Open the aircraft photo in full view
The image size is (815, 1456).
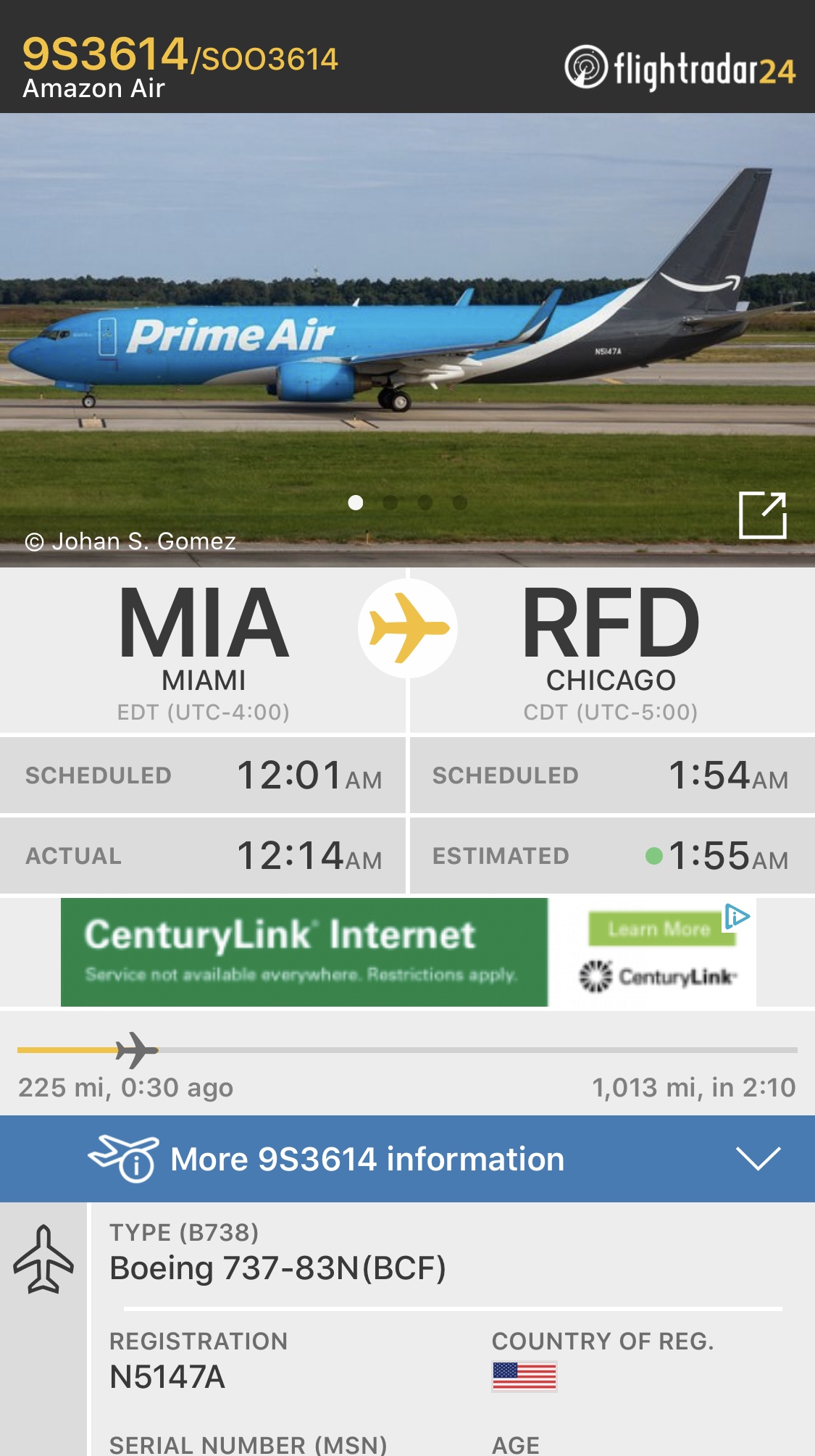tap(762, 515)
